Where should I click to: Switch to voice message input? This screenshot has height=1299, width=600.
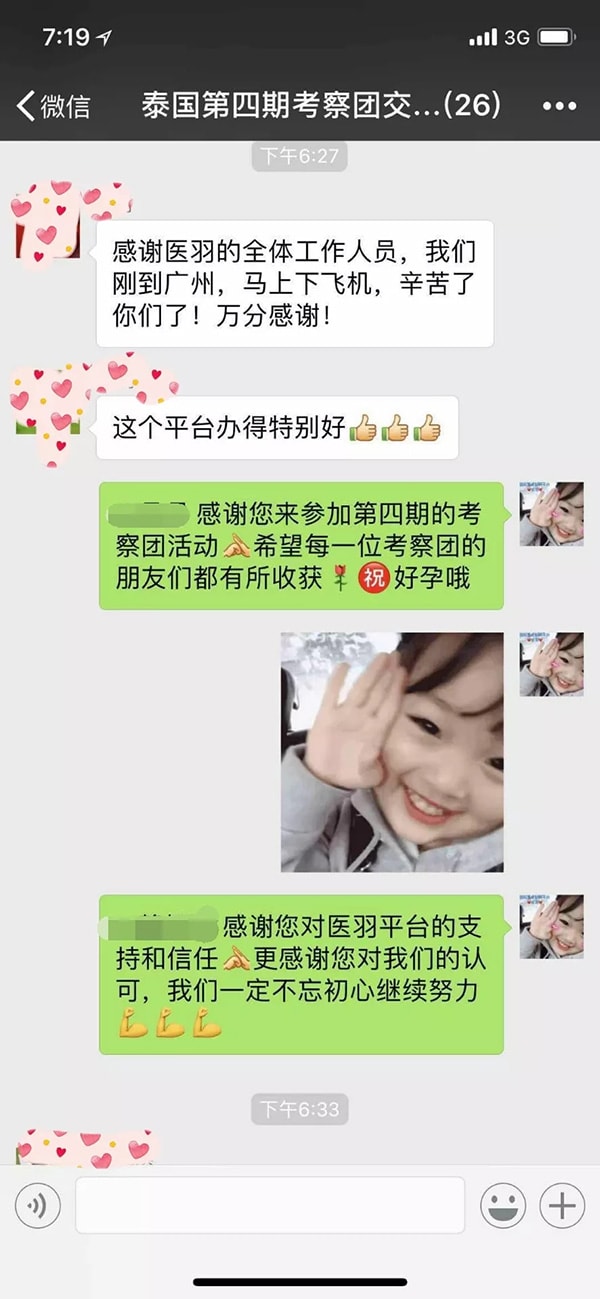pos(38,1206)
